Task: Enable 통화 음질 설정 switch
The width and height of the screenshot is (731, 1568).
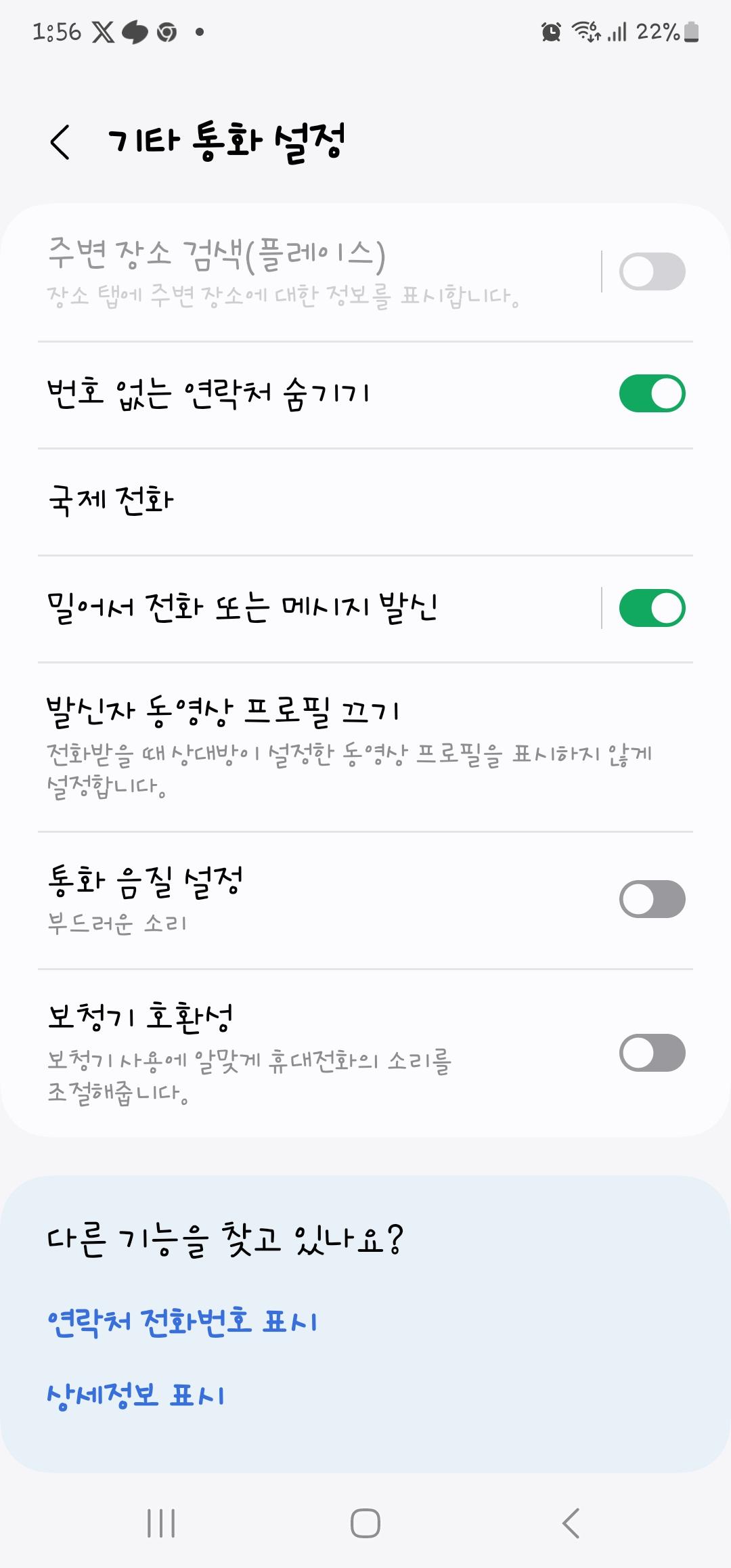Action: (x=652, y=899)
